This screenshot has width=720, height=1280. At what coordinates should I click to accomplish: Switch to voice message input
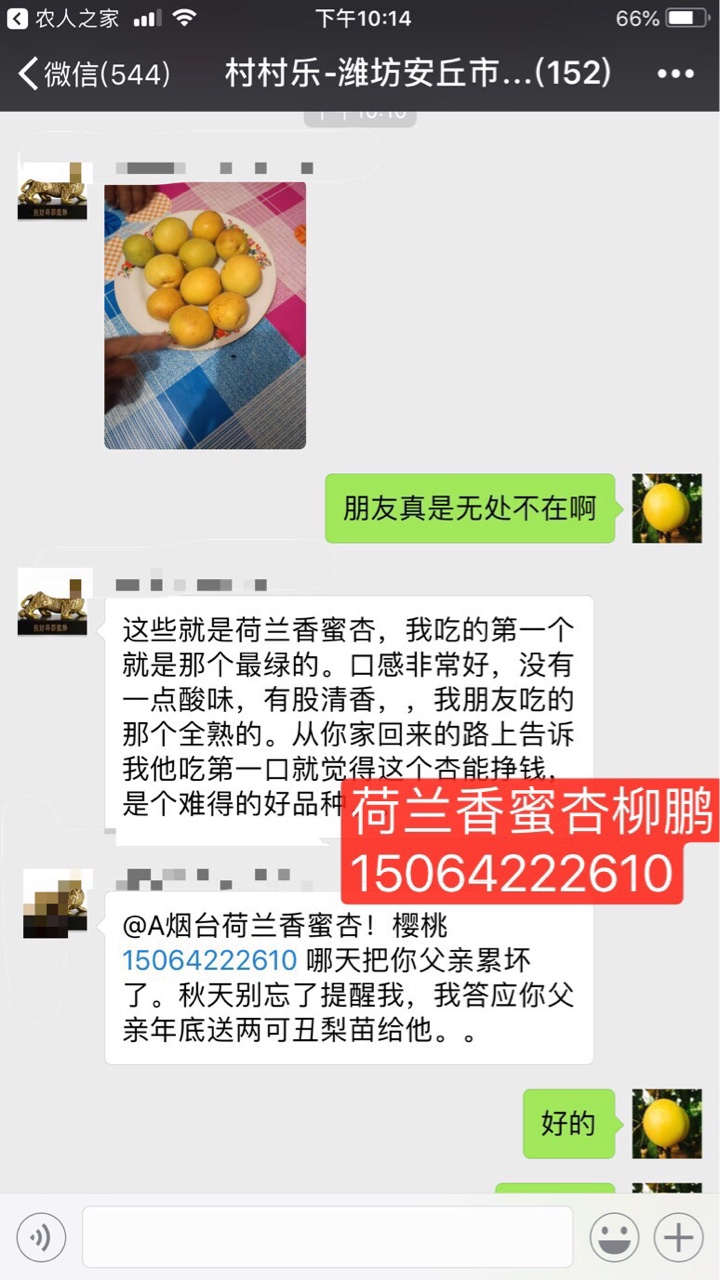pyautogui.click(x=41, y=1238)
